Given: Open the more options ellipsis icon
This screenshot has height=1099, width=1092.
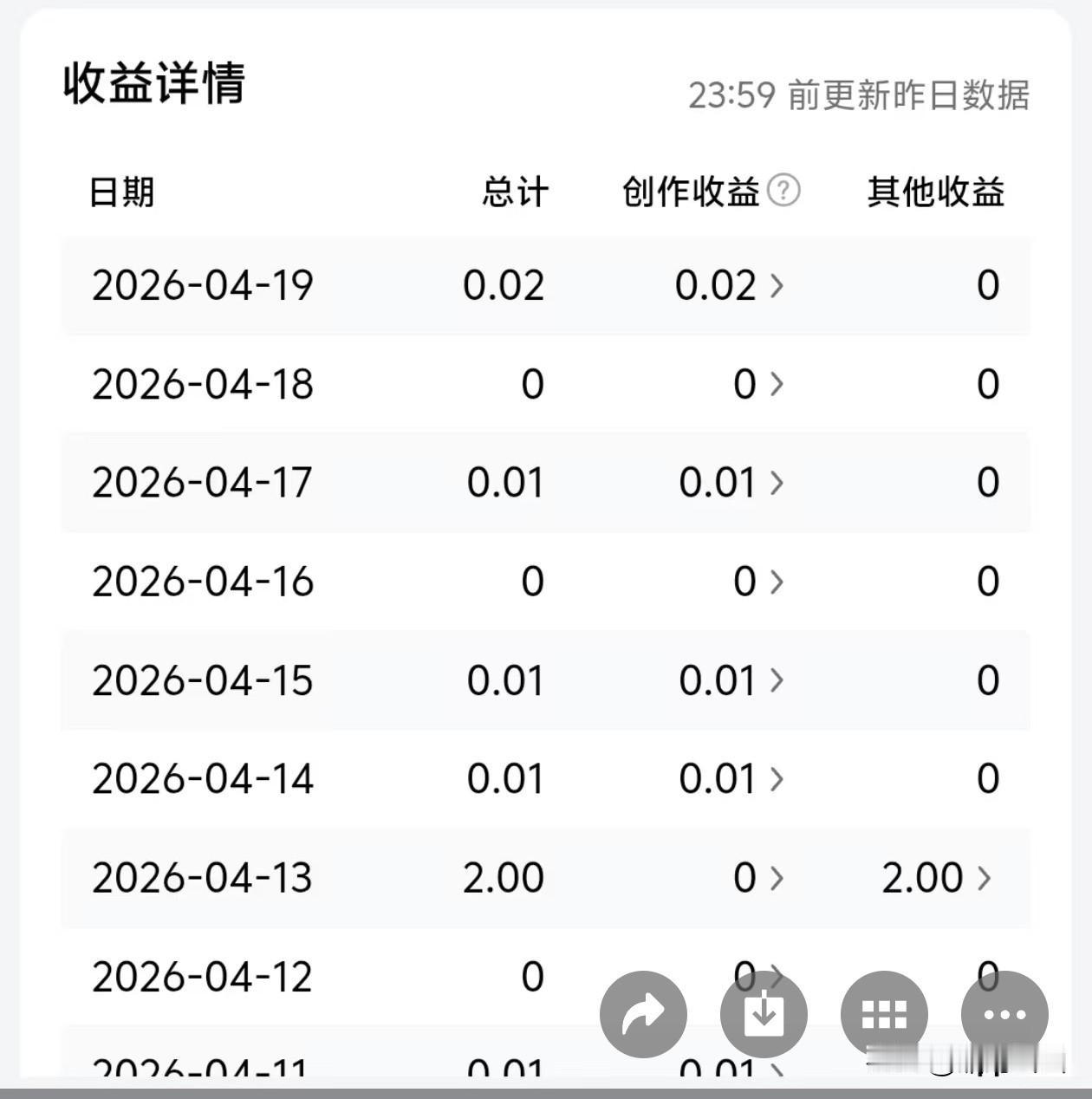Looking at the screenshot, I should pyautogui.click(x=1004, y=1014).
